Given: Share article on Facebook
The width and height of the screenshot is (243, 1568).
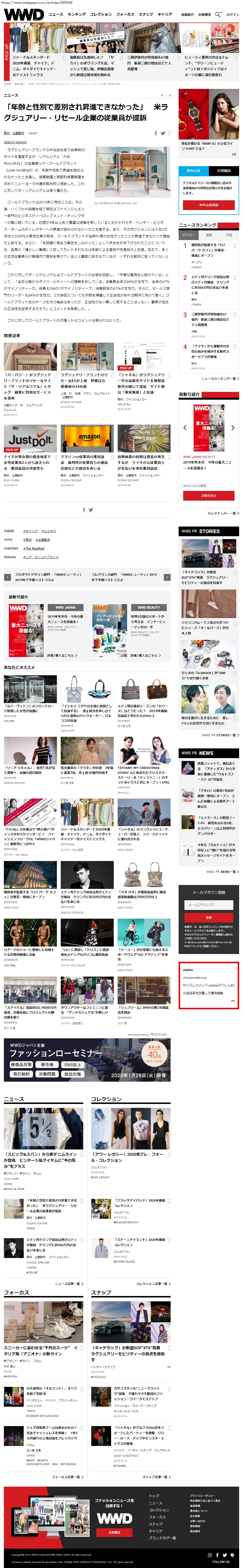Looking at the screenshot, I should click(x=156, y=133).
